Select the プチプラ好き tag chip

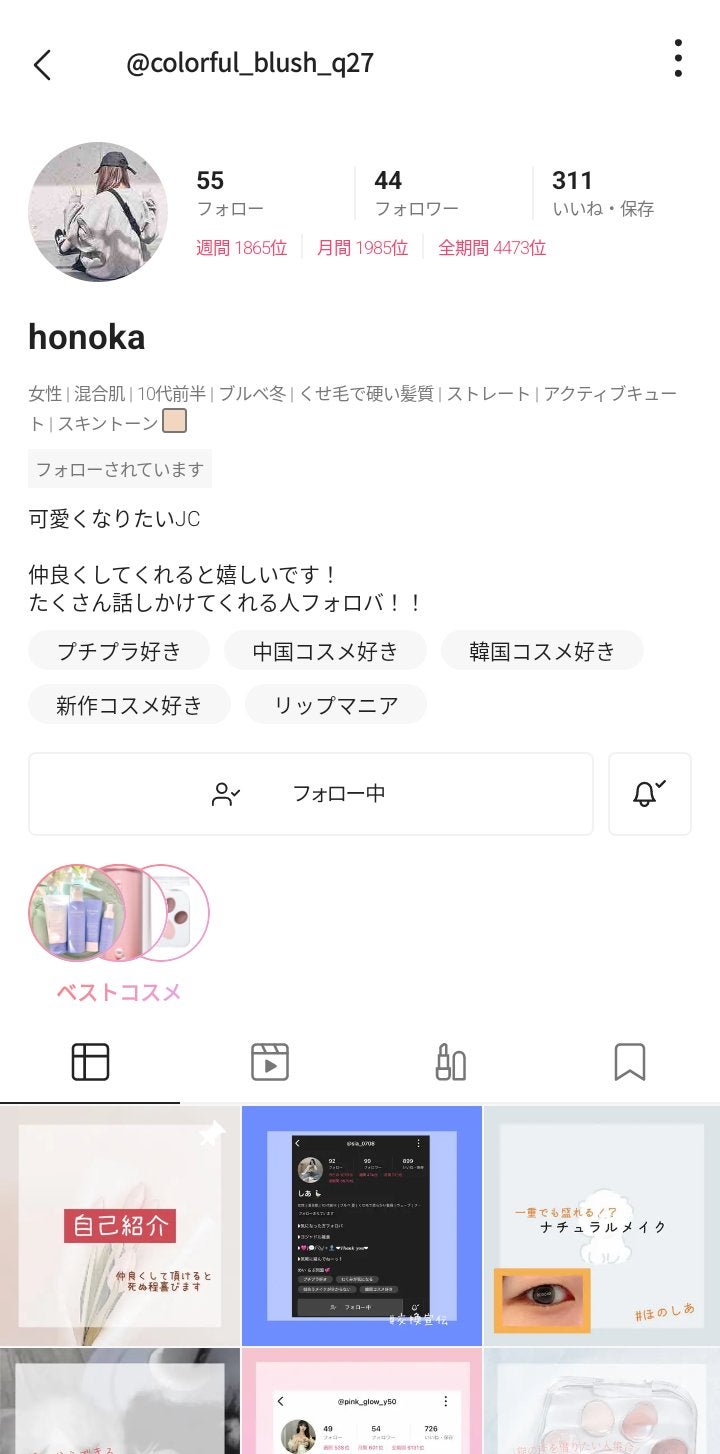(x=119, y=651)
